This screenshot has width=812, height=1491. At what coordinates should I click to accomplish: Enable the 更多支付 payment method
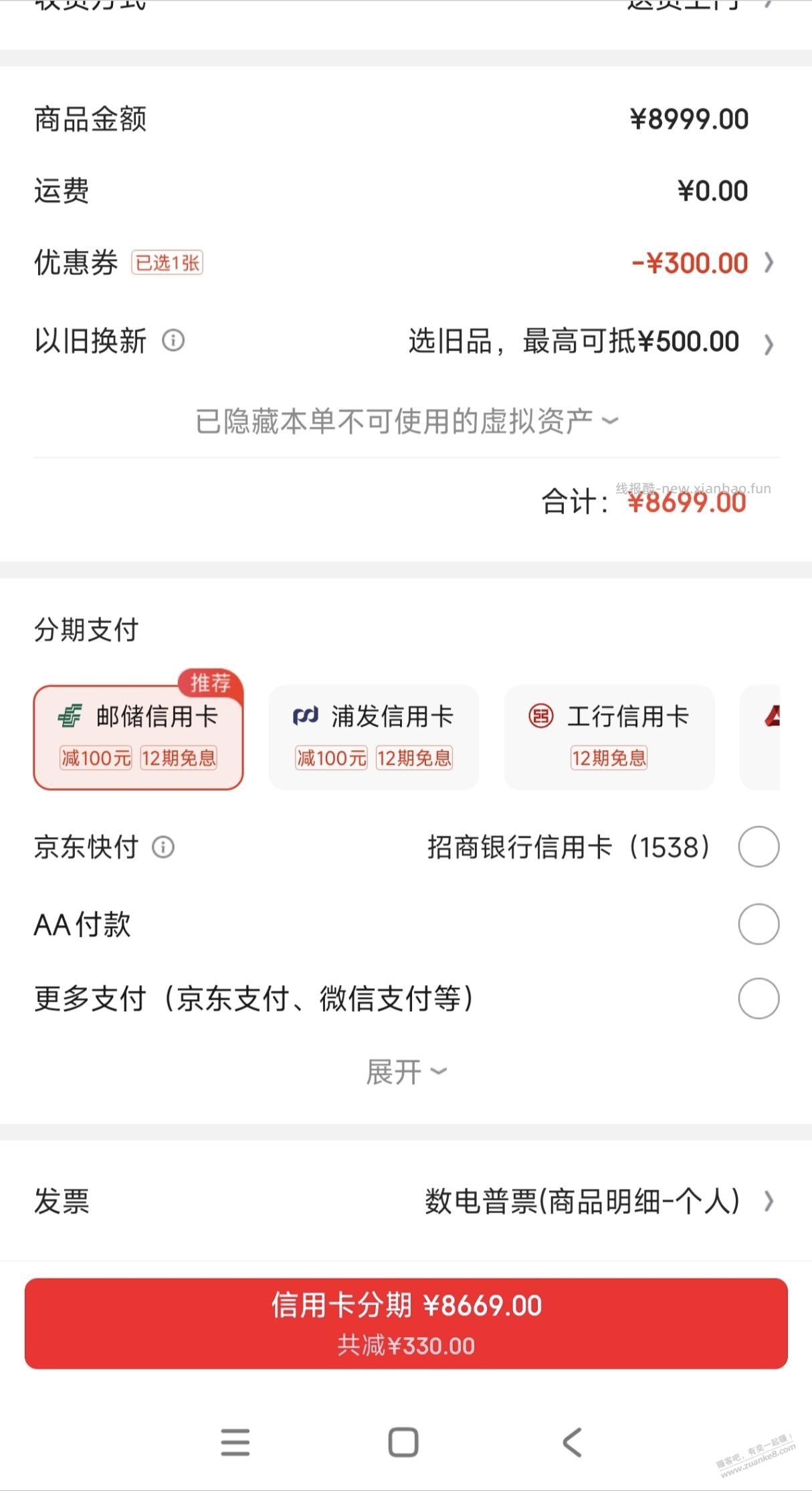pos(758,1000)
